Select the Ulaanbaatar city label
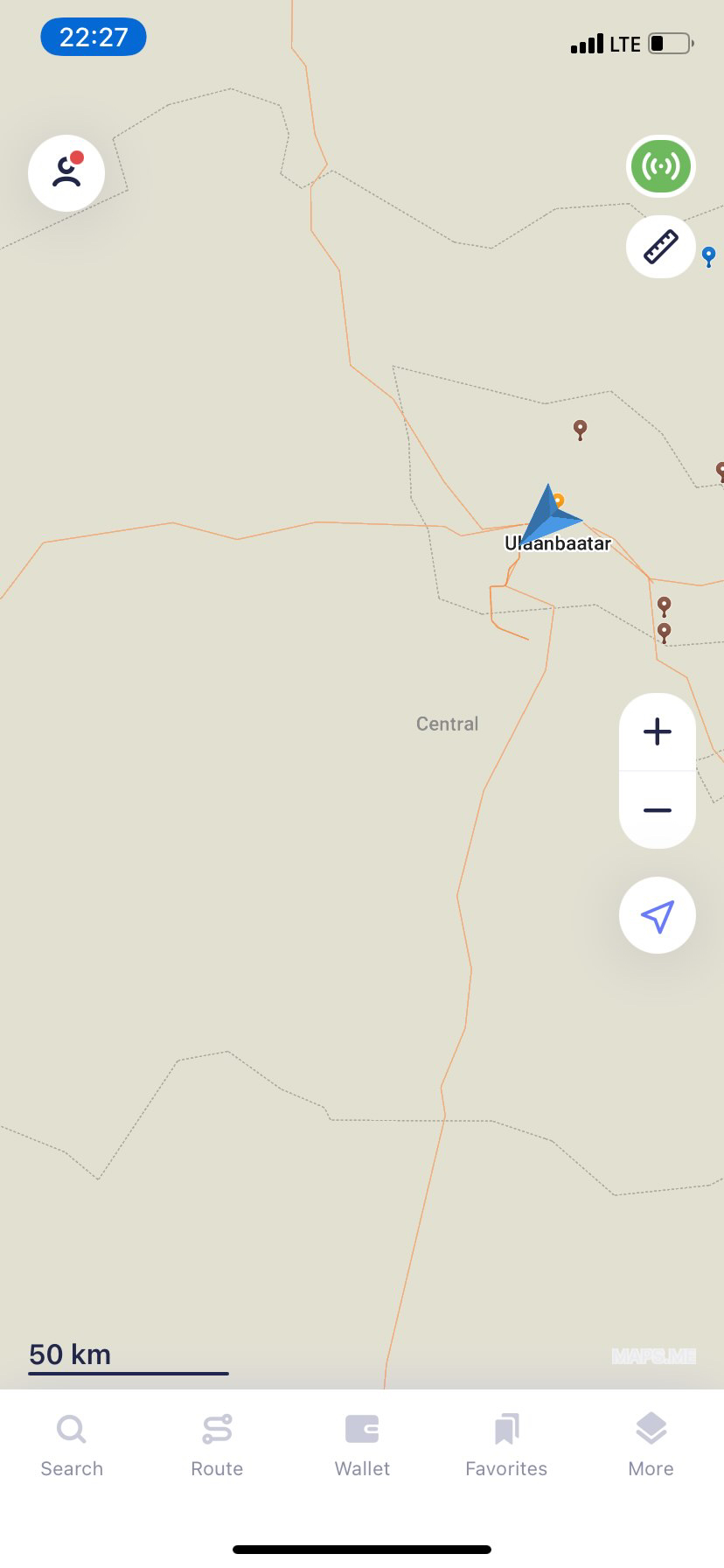Viewport: 724px width, 1568px height. pyautogui.click(x=558, y=543)
